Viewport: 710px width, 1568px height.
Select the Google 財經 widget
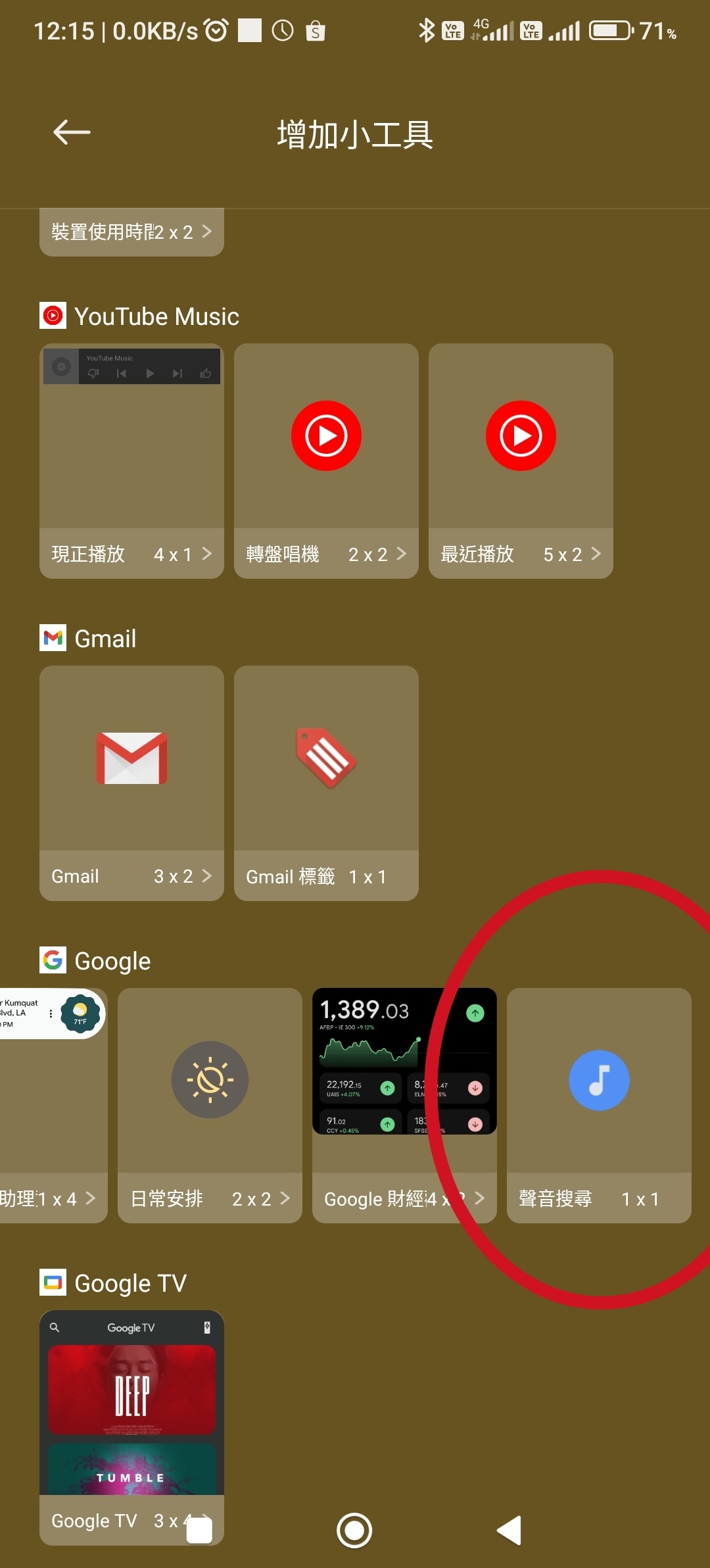pyautogui.click(x=404, y=1105)
